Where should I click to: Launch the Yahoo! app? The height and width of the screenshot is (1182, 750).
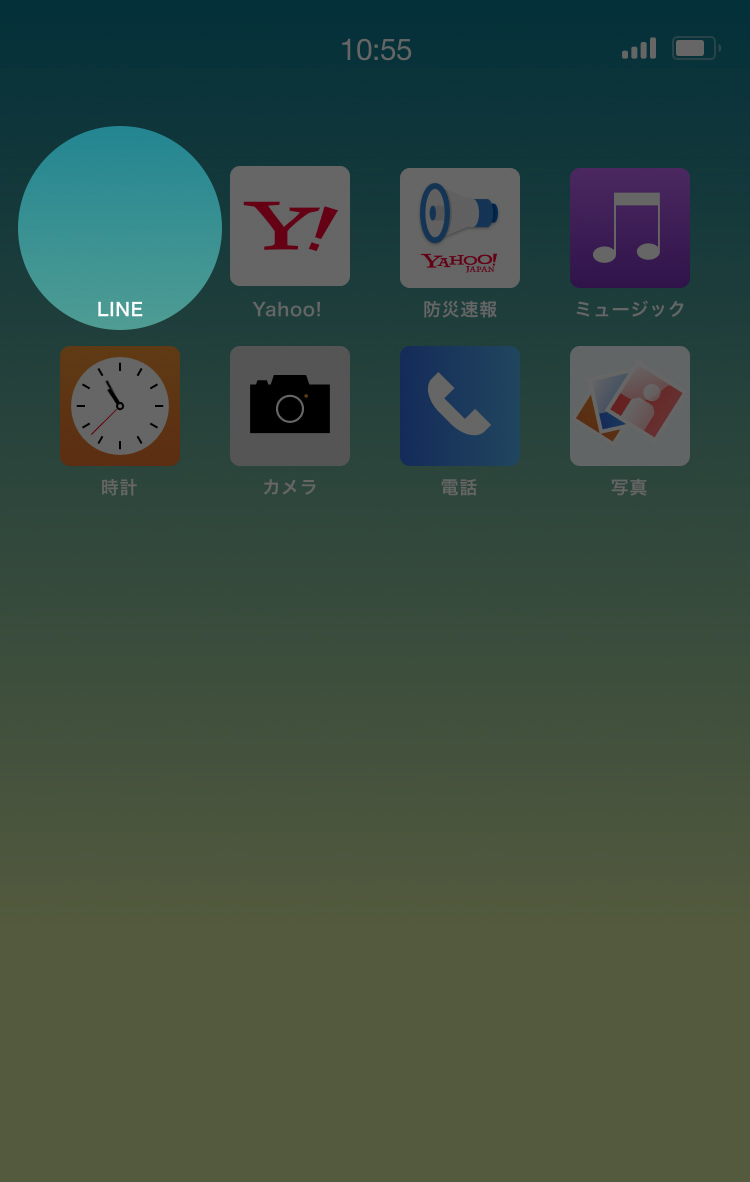(x=290, y=227)
